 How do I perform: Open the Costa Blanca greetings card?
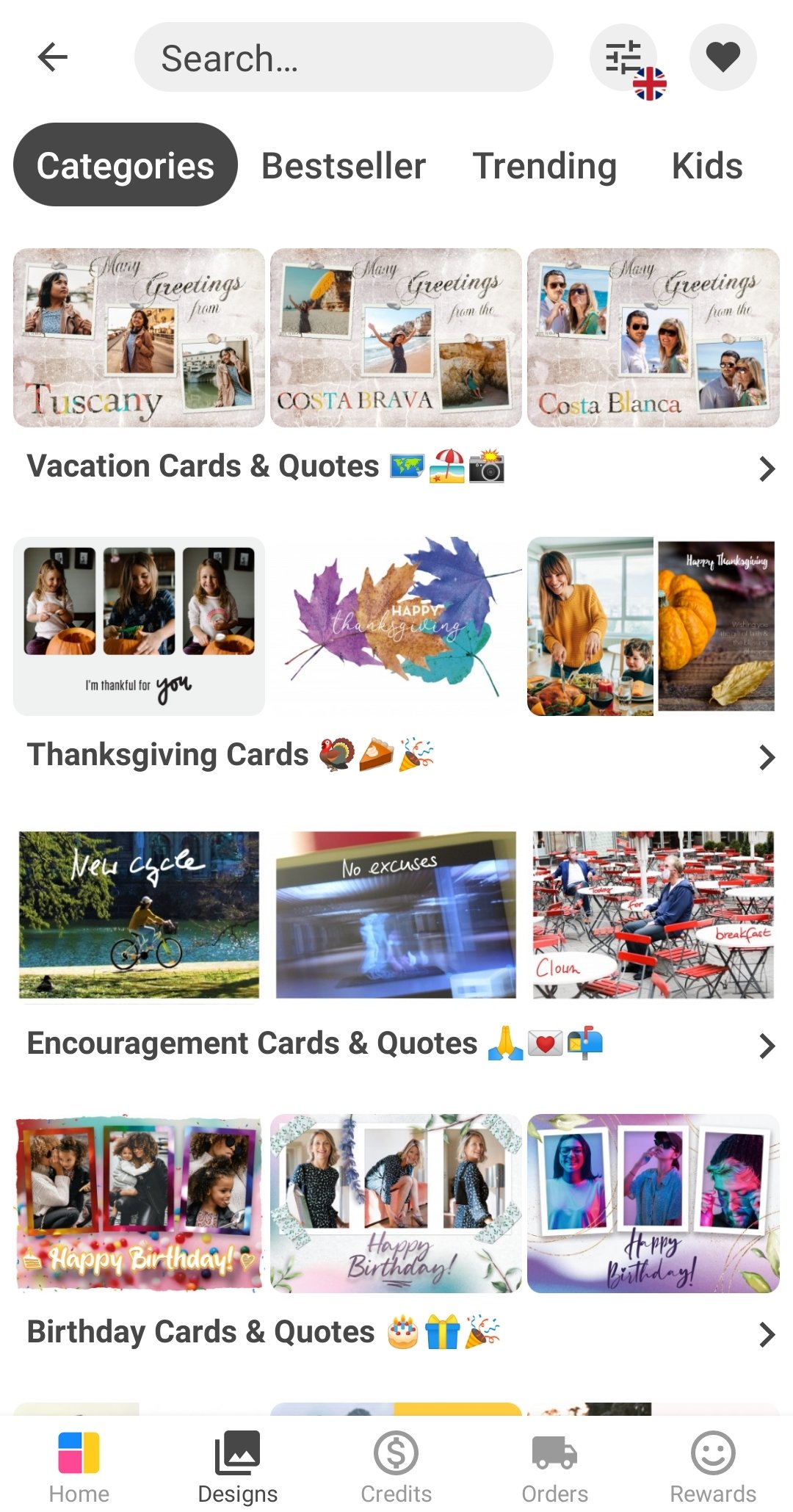[653, 338]
